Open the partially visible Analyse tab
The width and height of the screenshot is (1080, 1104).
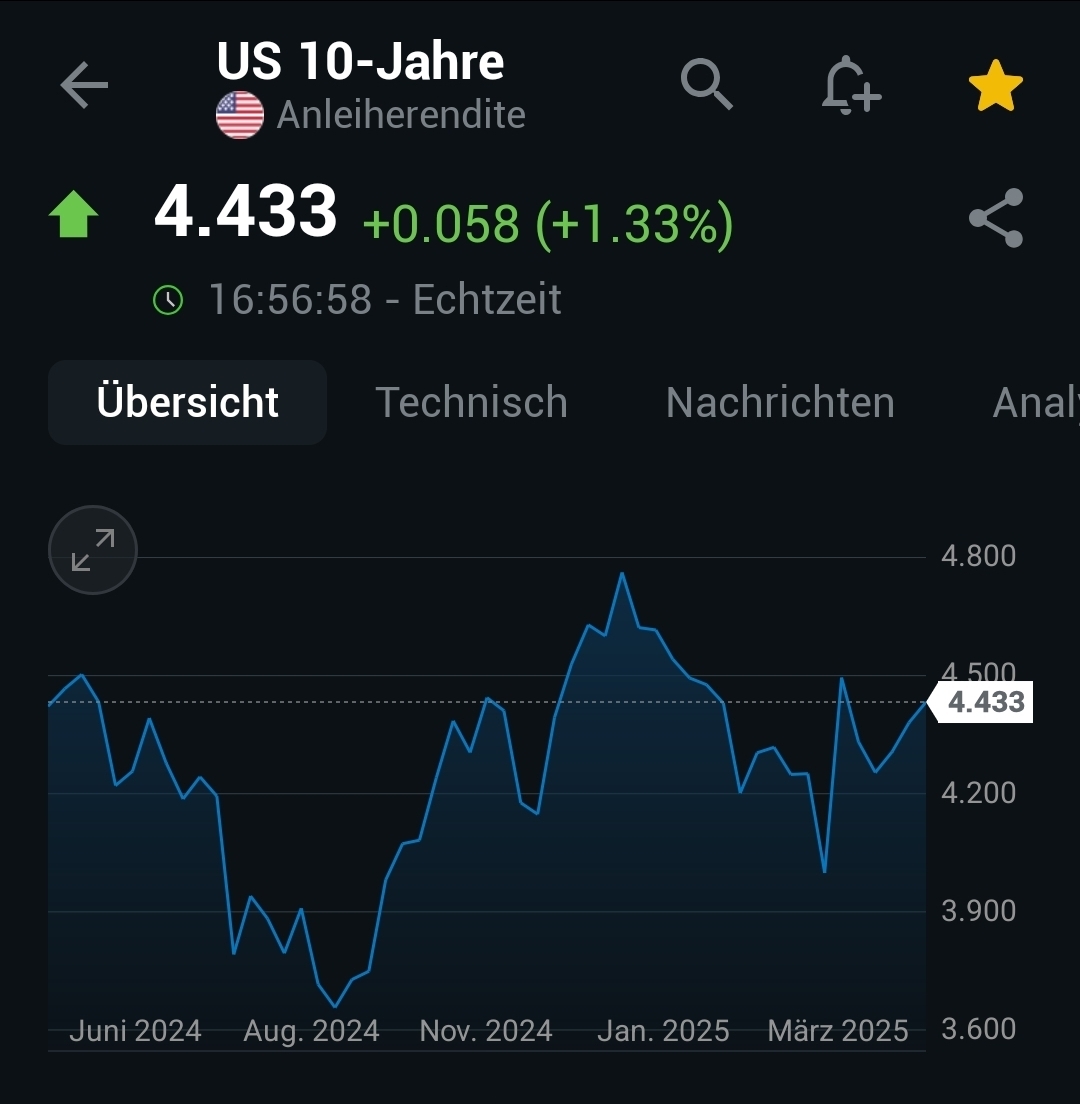coord(1036,402)
